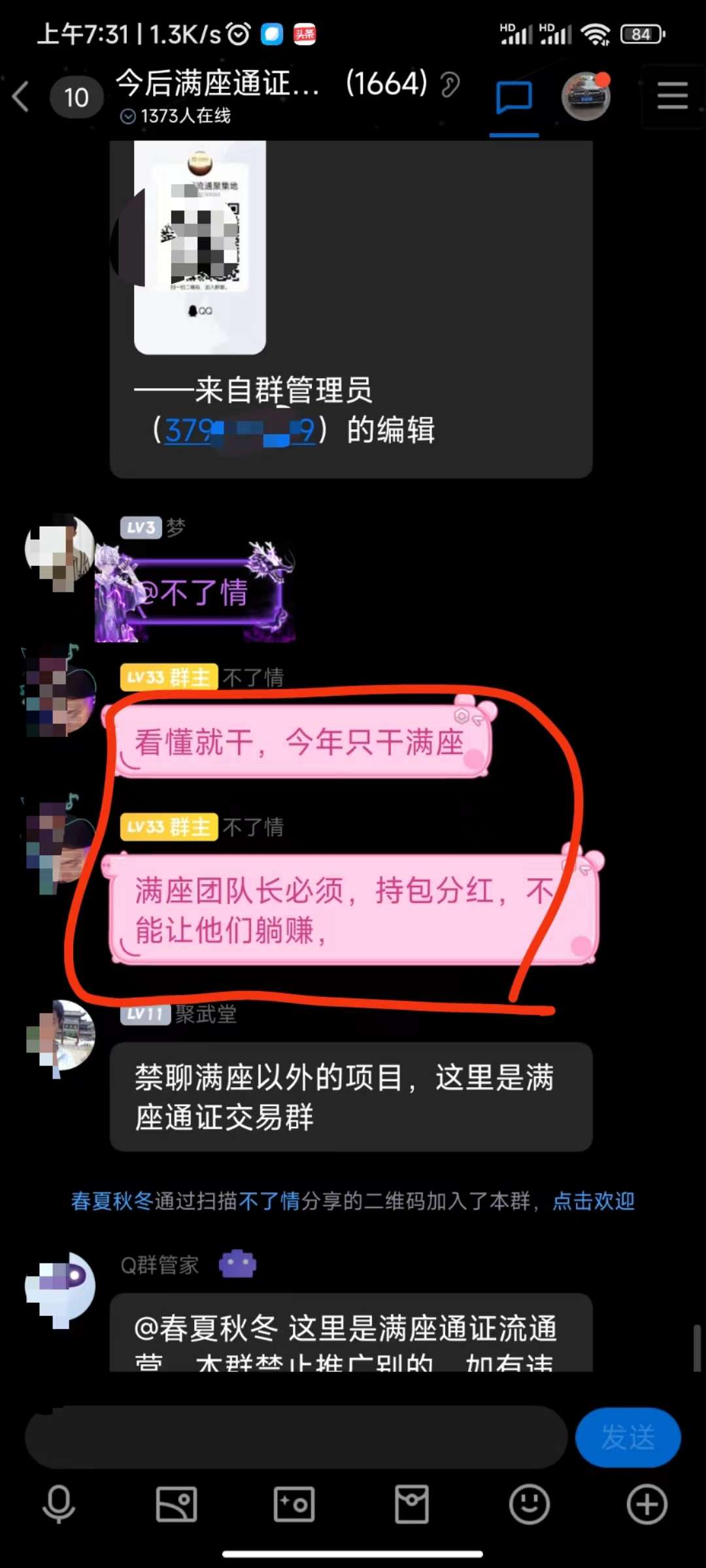Open the camera capture icon
Image resolution: width=706 pixels, height=1568 pixels.
point(294,1504)
